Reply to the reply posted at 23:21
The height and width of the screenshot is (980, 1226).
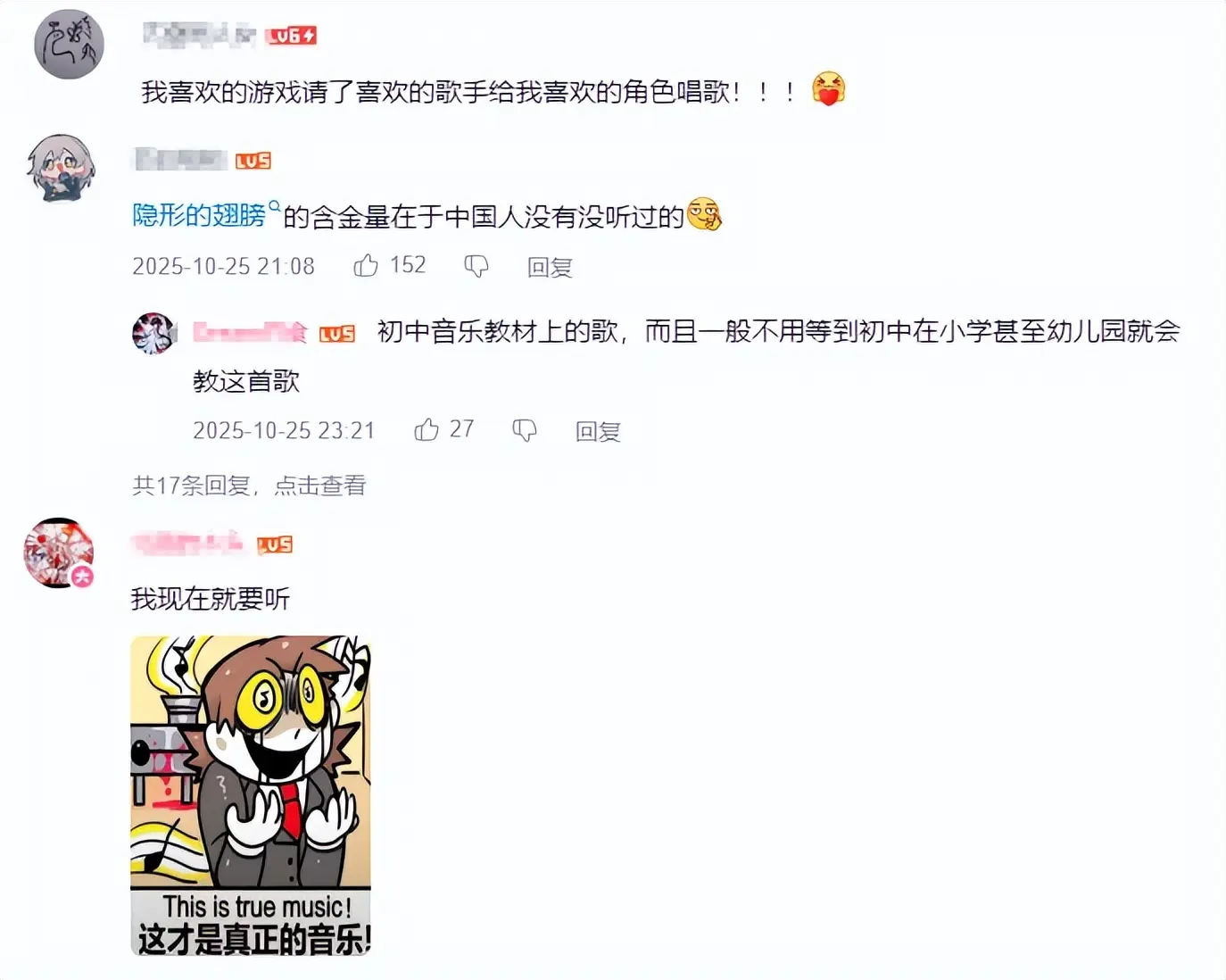pyautogui.click(x=597, y=432)
